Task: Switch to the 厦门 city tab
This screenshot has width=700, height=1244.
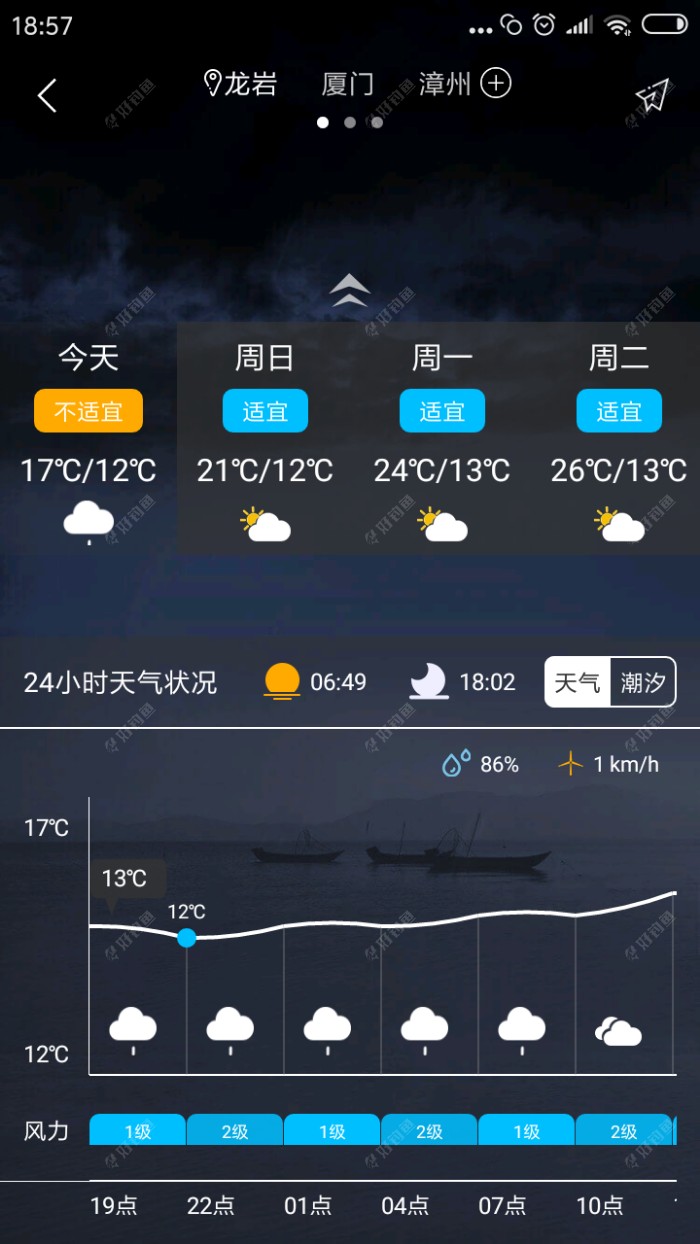Action: coord(347,84)
